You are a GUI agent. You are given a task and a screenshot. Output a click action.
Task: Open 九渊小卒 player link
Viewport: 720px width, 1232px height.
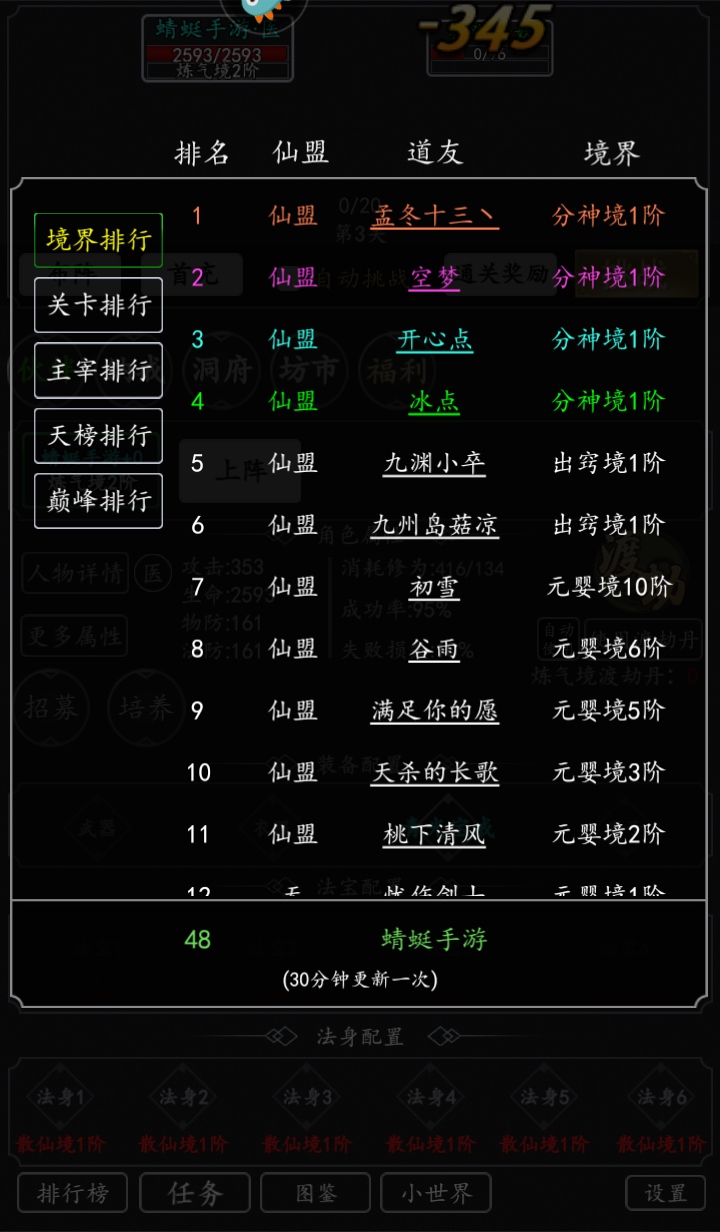click(x=434, y=463)
